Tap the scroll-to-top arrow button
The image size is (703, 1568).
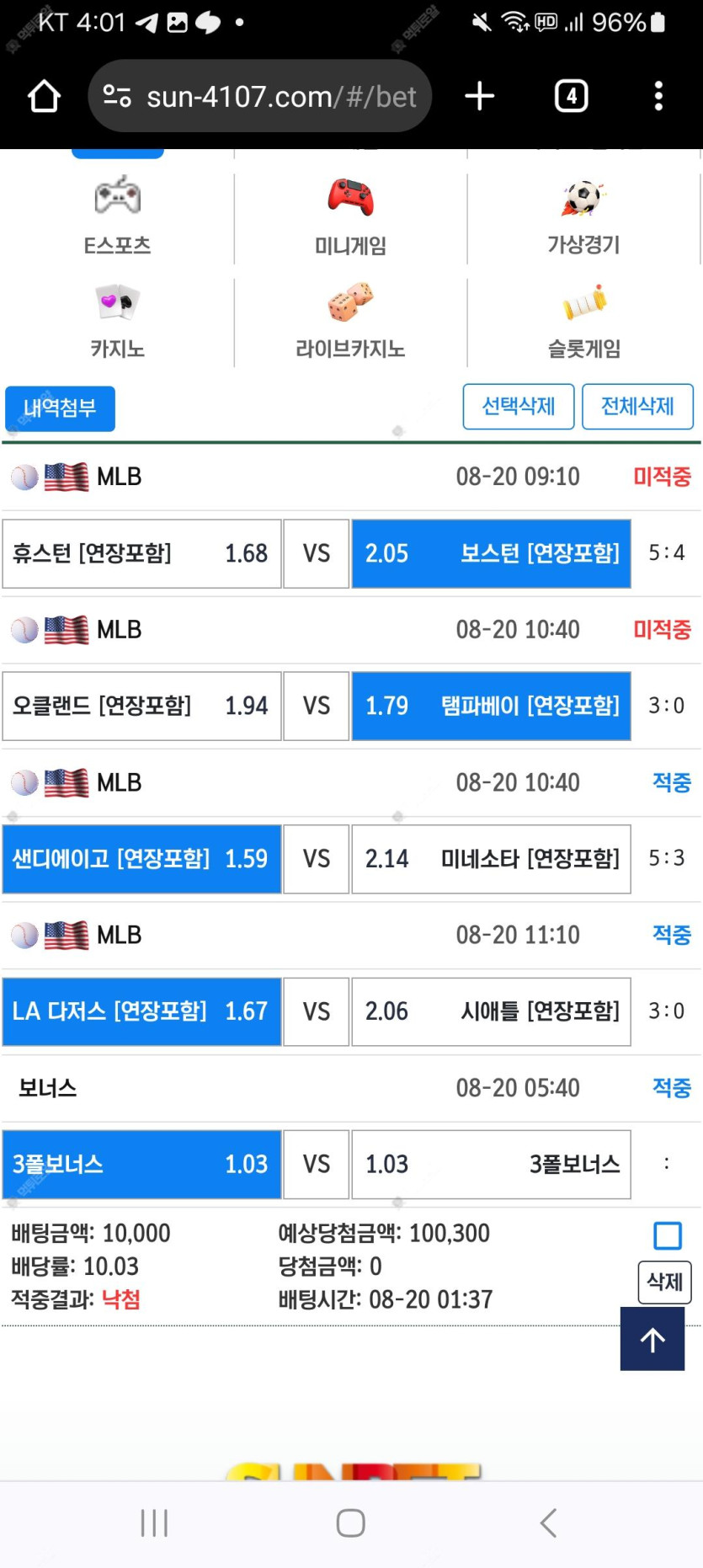(652, 1339)
